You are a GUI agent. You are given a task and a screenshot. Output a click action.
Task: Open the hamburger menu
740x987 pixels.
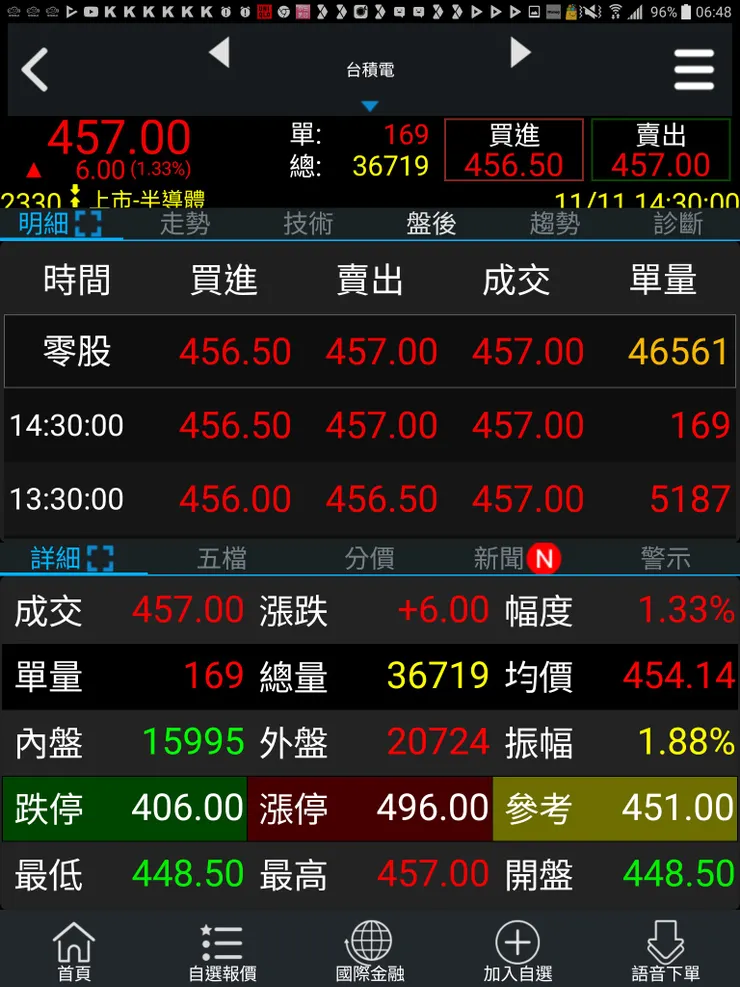(x=694, y=70)
